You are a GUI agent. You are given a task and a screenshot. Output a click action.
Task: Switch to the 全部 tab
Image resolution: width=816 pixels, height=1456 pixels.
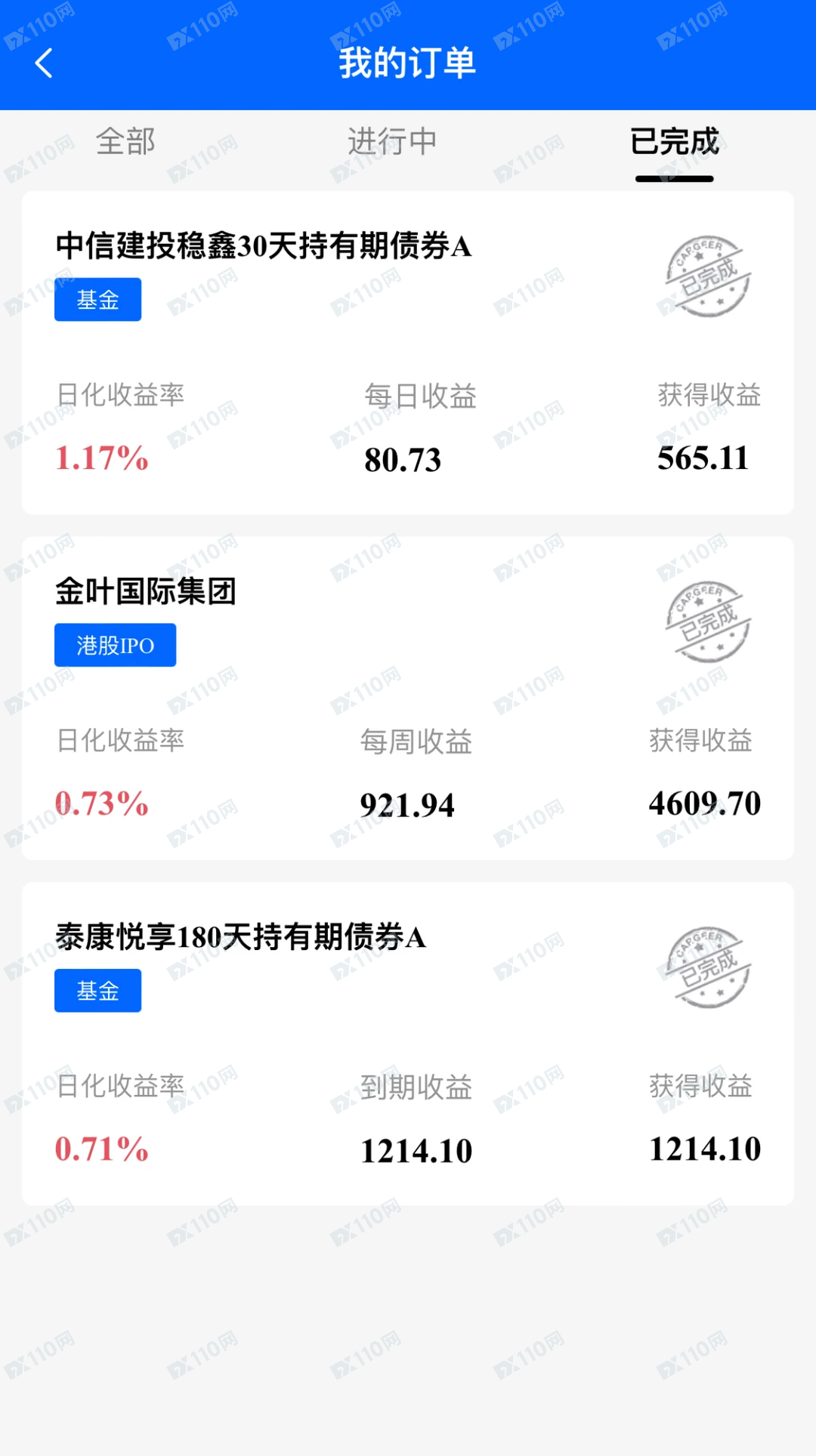click(x=125, y=142)
